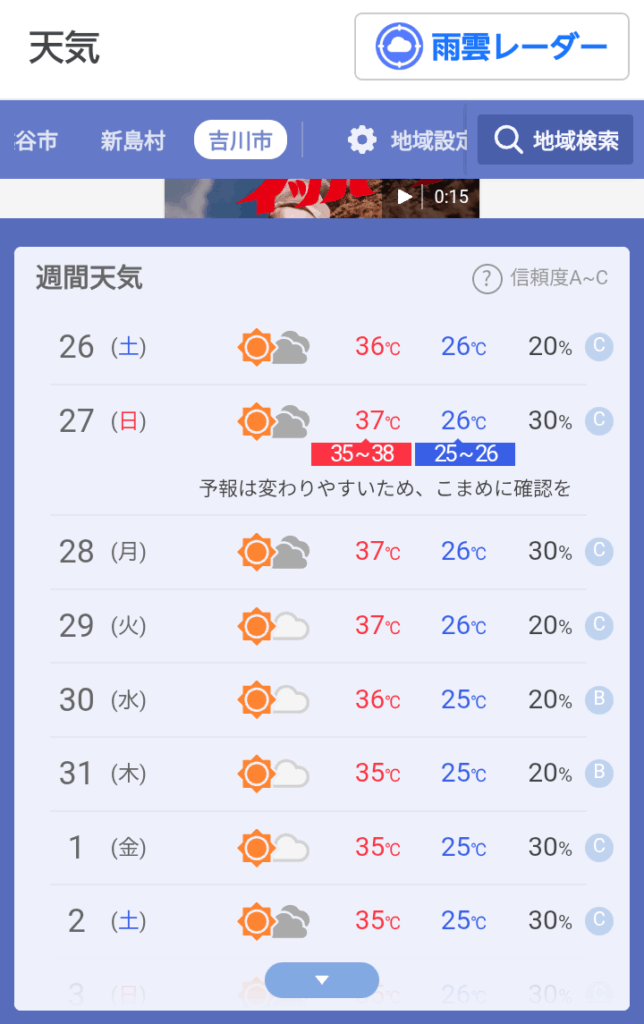Expand the weekly forecast with down arrow
The width and height of the screenshot is (644, 1024).
tap(322, 980)
